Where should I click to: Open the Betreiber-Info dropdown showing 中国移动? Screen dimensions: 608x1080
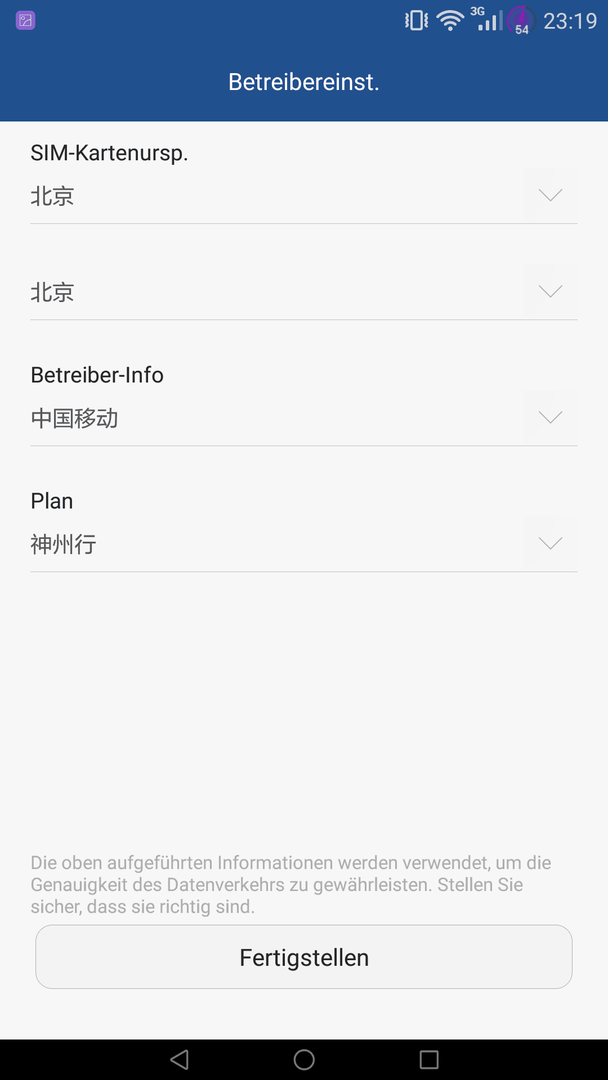coord(304,418)
